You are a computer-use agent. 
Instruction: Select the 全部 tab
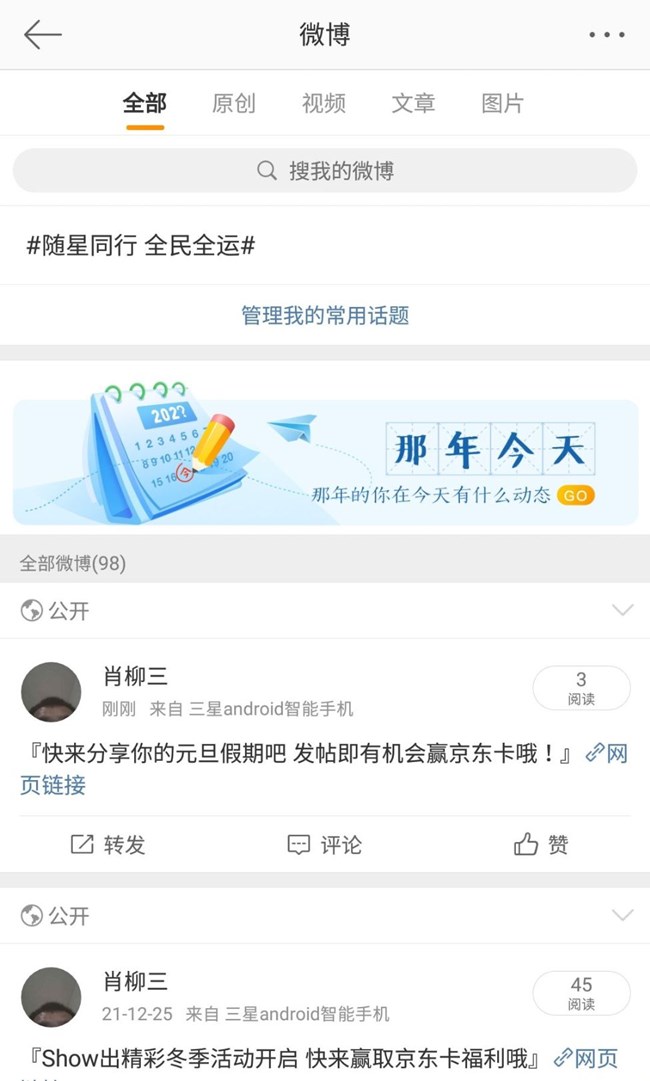coord(145,103)
